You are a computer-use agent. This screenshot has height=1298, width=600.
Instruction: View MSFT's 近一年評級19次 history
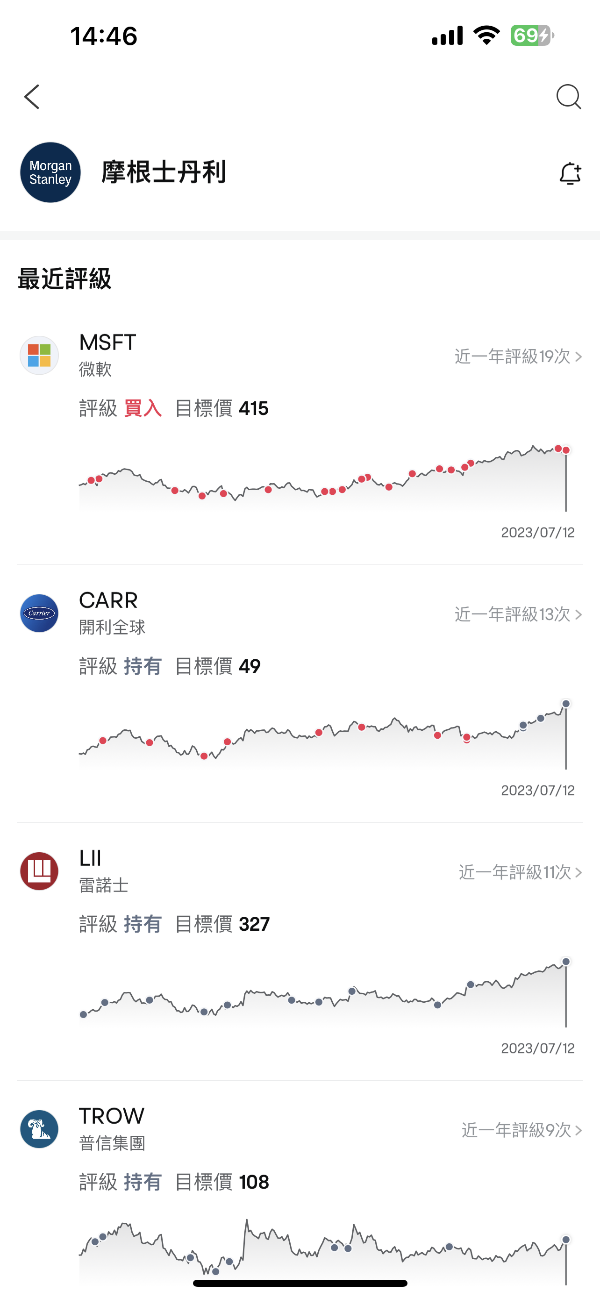point(518,357)
